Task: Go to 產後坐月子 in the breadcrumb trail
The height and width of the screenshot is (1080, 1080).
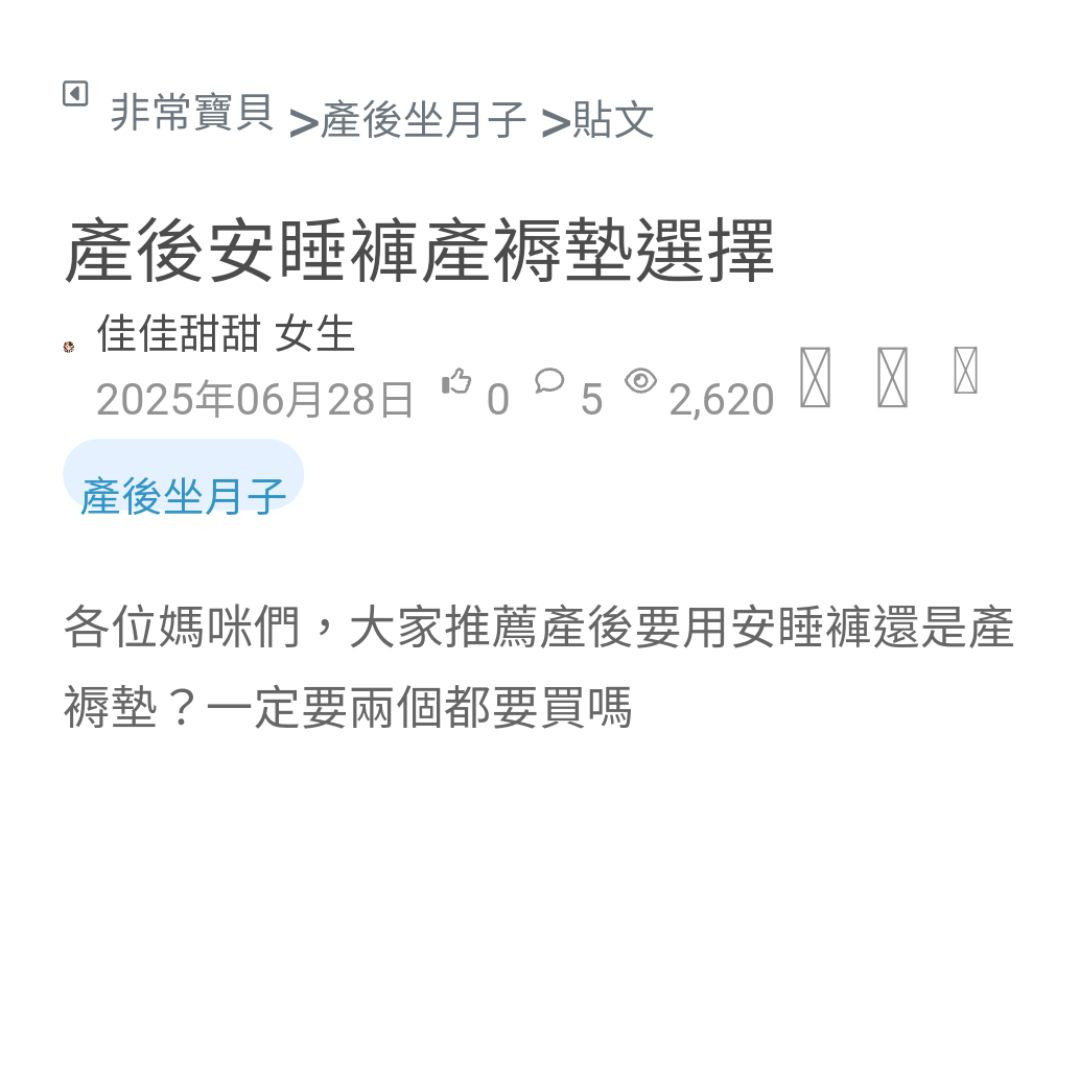Action: [x=423, y=121]
